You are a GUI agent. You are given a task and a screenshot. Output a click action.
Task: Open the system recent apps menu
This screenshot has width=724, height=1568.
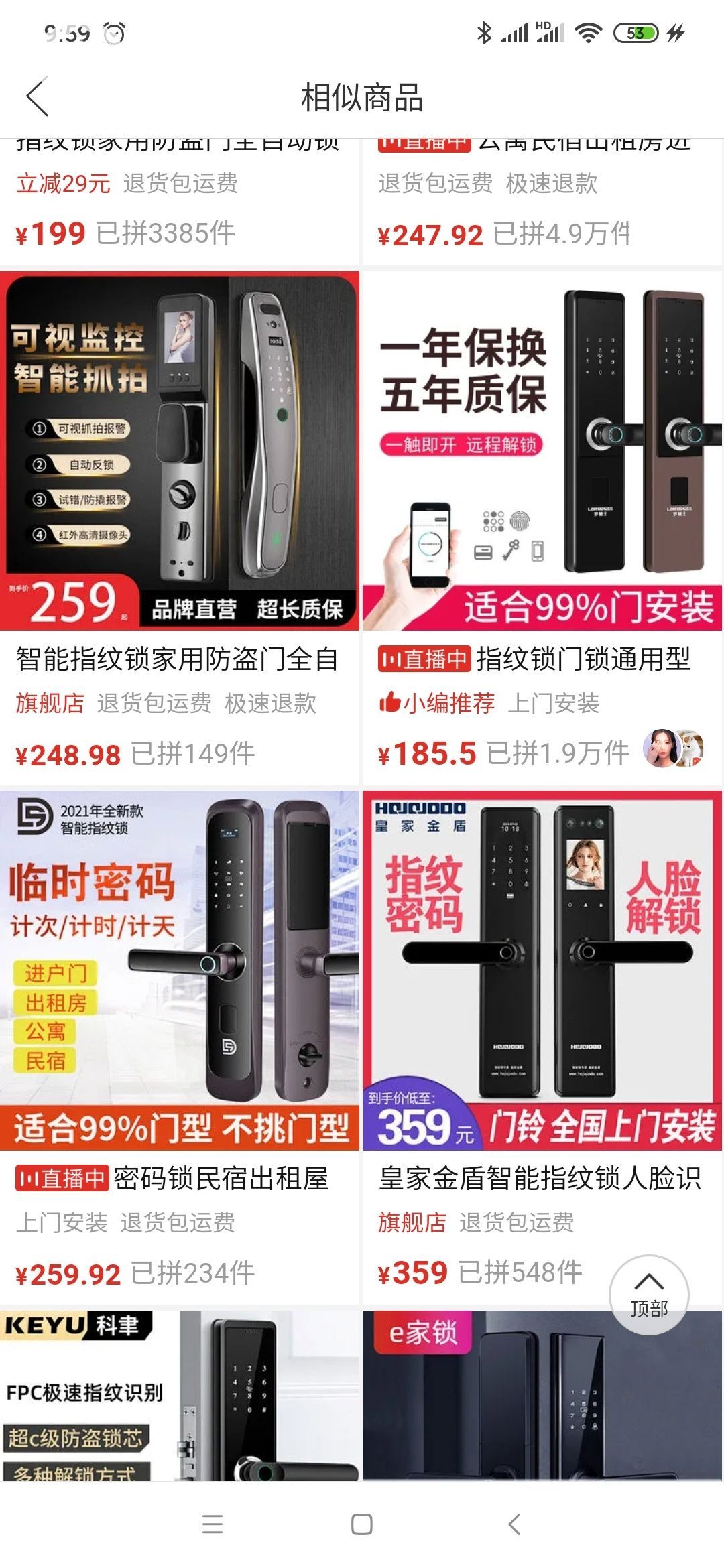213,1524
